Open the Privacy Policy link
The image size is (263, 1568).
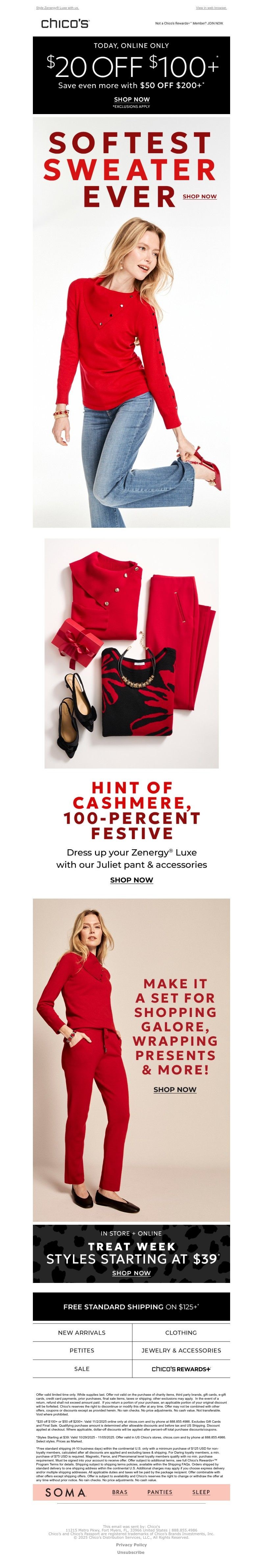[x=131, y=1544]
